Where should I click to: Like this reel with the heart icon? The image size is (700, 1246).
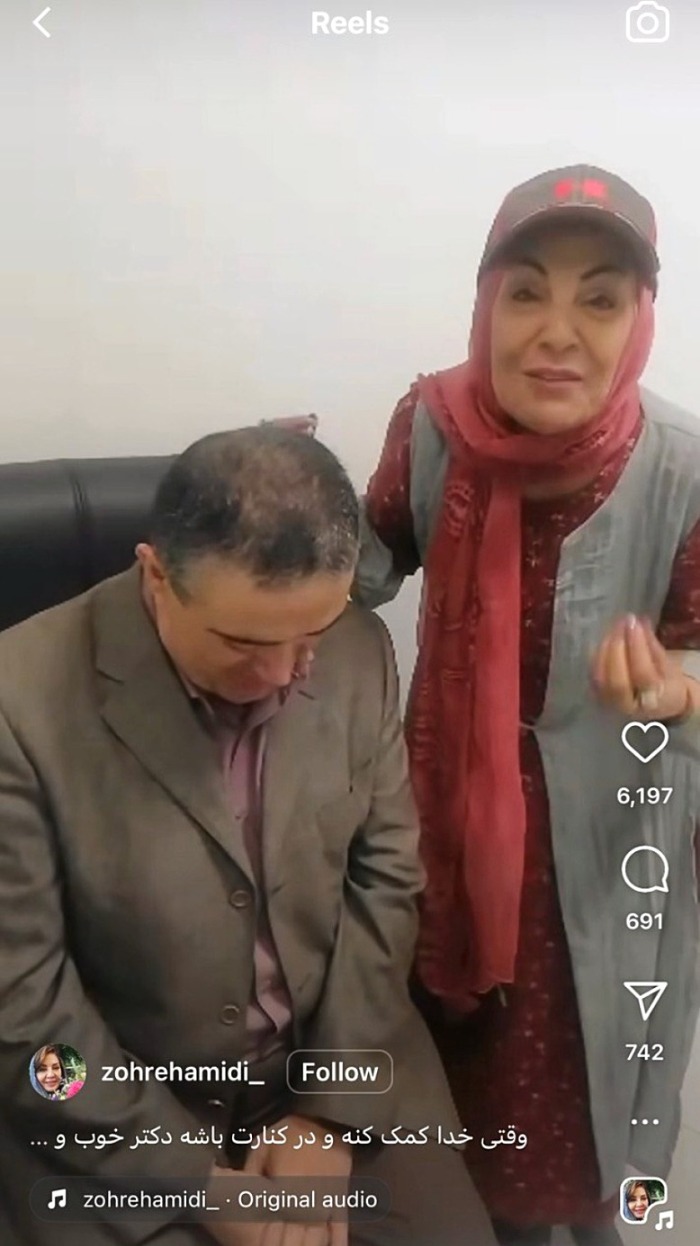[x=645, y=742]
